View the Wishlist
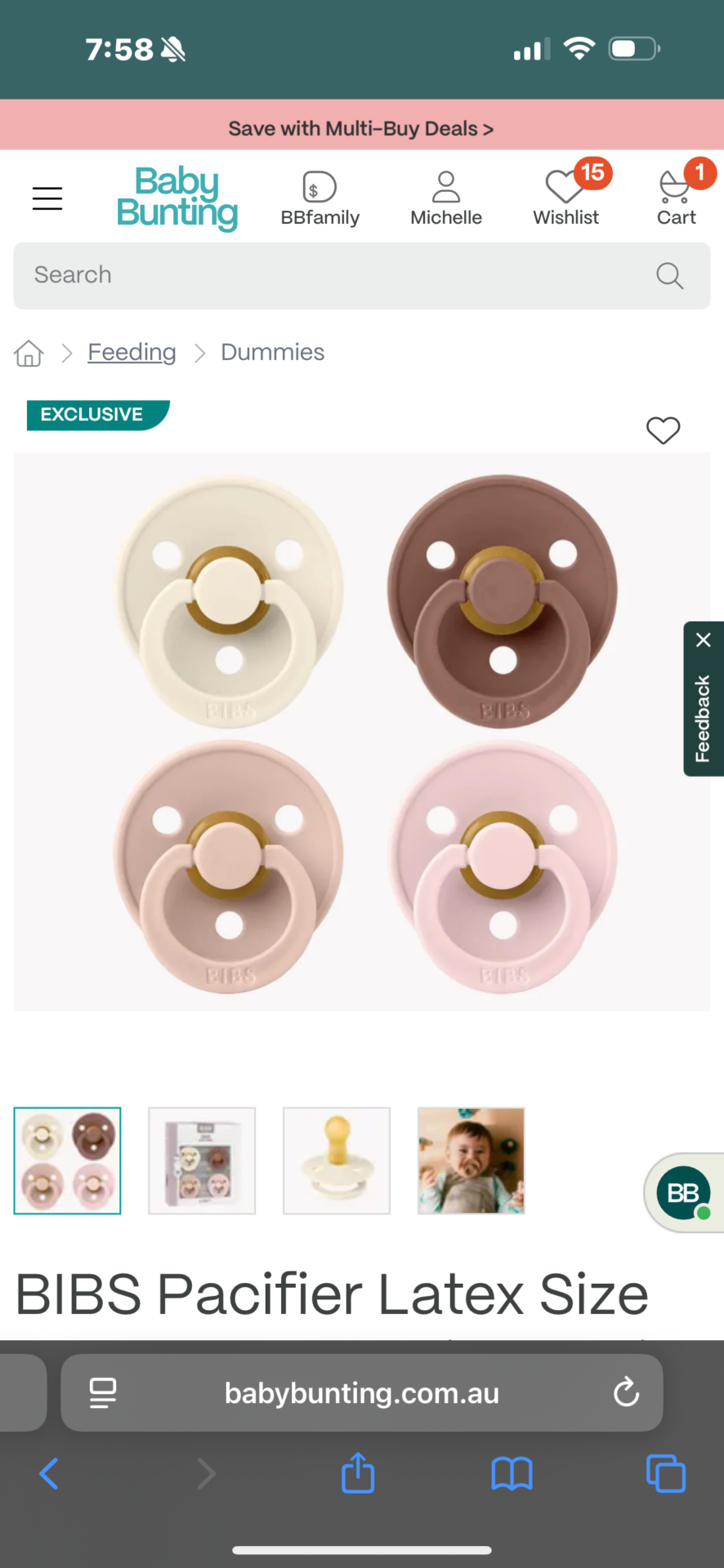 566,198
